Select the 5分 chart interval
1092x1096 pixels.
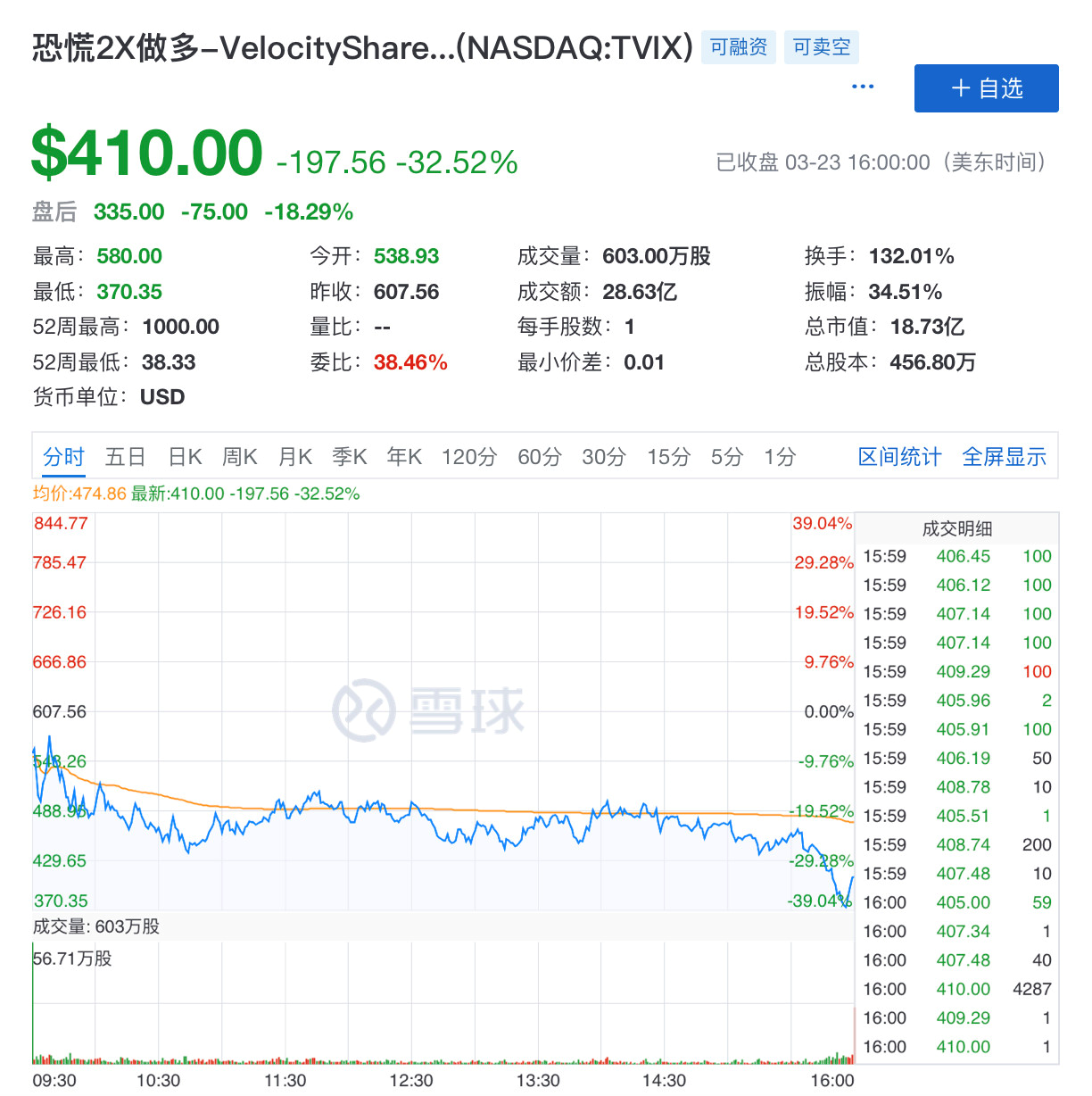pyautogui.click(x=727, y=457)
